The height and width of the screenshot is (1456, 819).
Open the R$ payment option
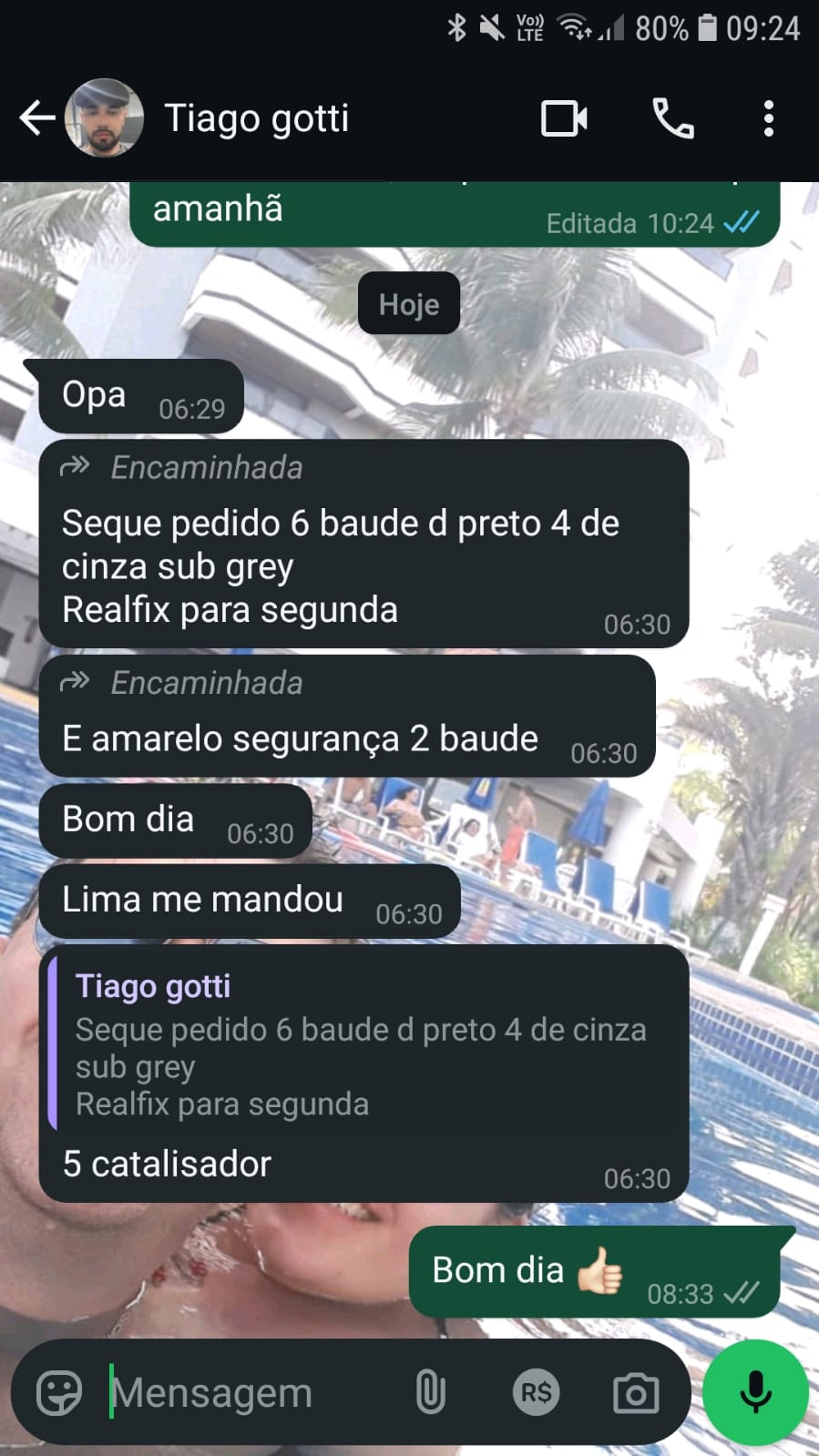pos(536,1393)
